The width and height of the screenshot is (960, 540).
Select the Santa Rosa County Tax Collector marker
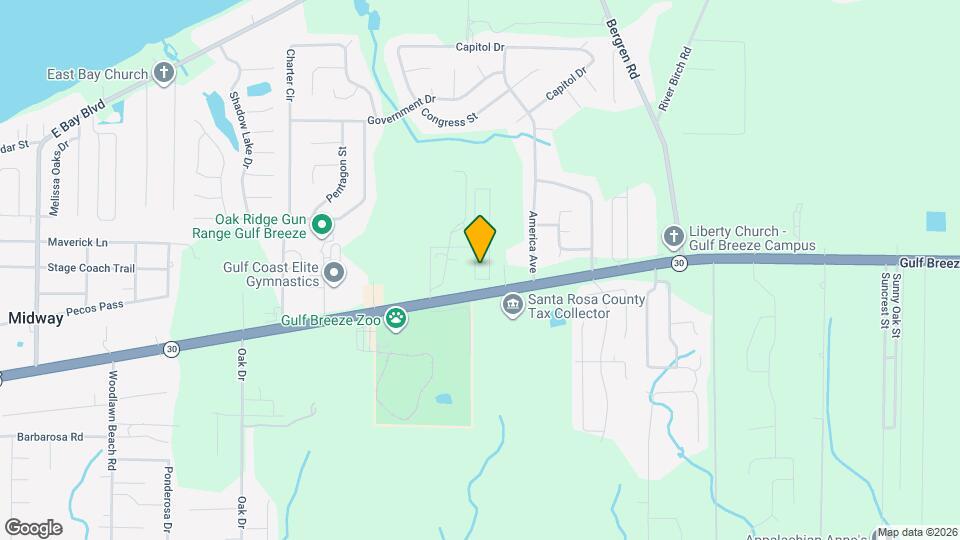pos(512,302)
